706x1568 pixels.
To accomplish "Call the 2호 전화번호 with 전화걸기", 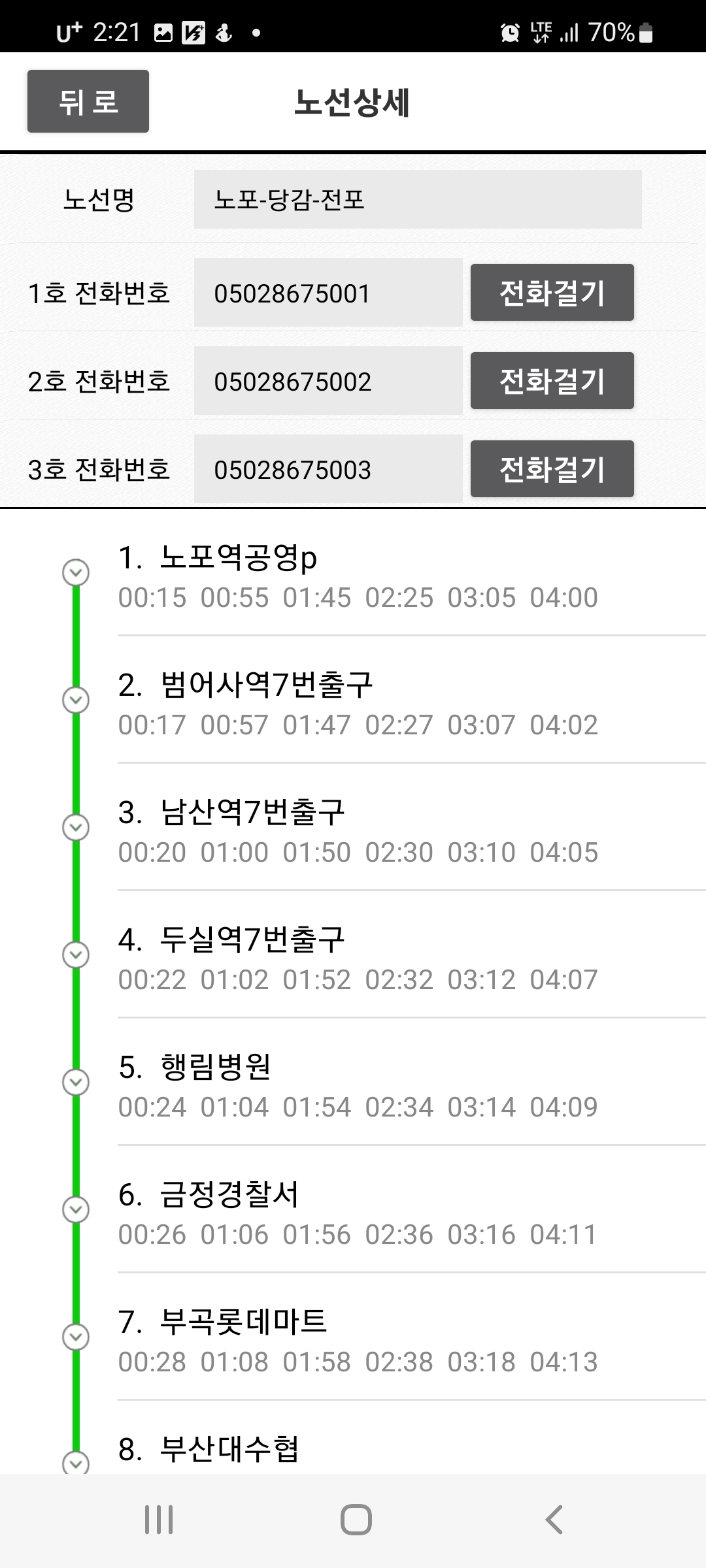I will (x=552, y=381).
